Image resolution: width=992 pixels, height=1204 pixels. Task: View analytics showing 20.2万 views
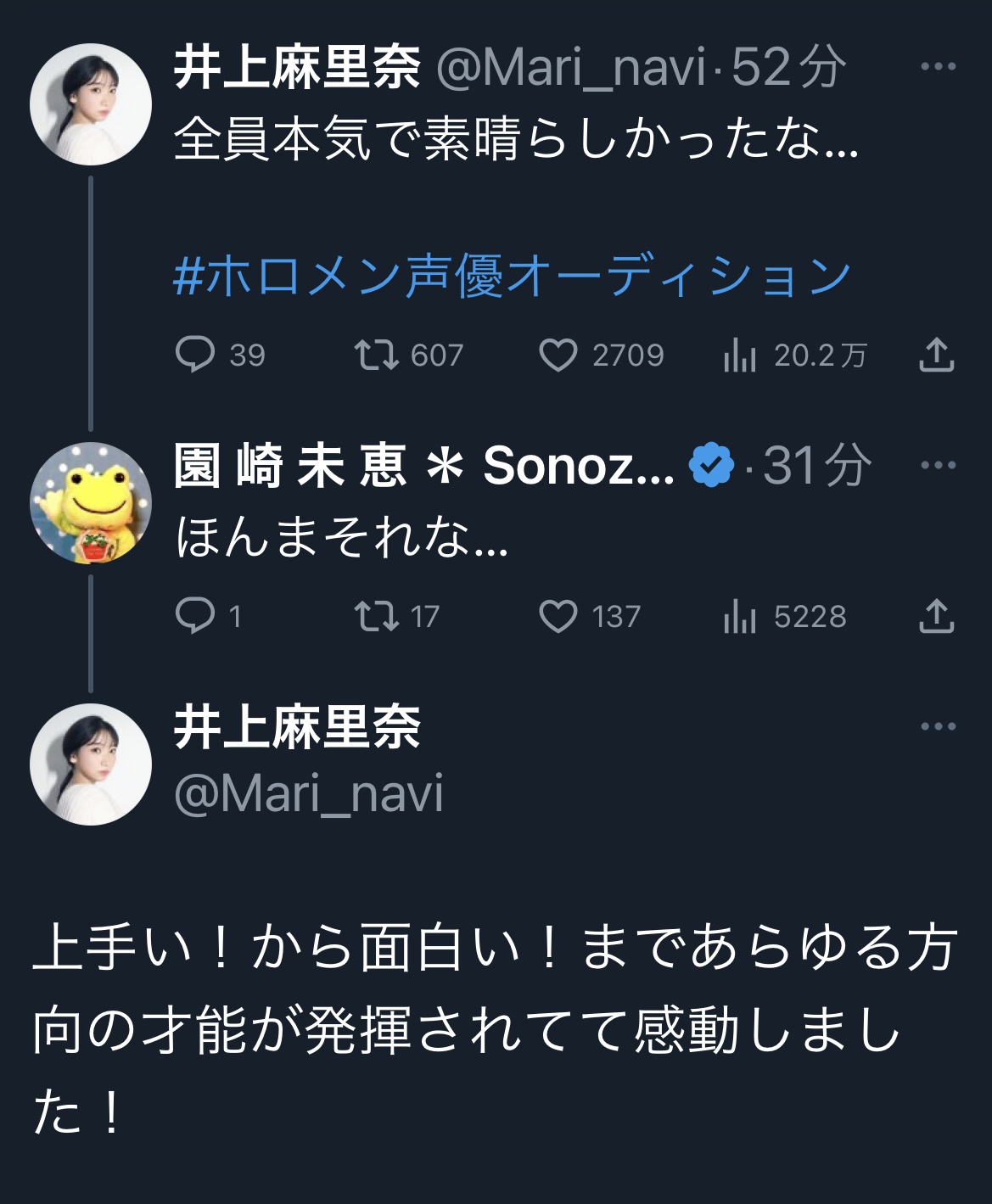click(795, 355)
